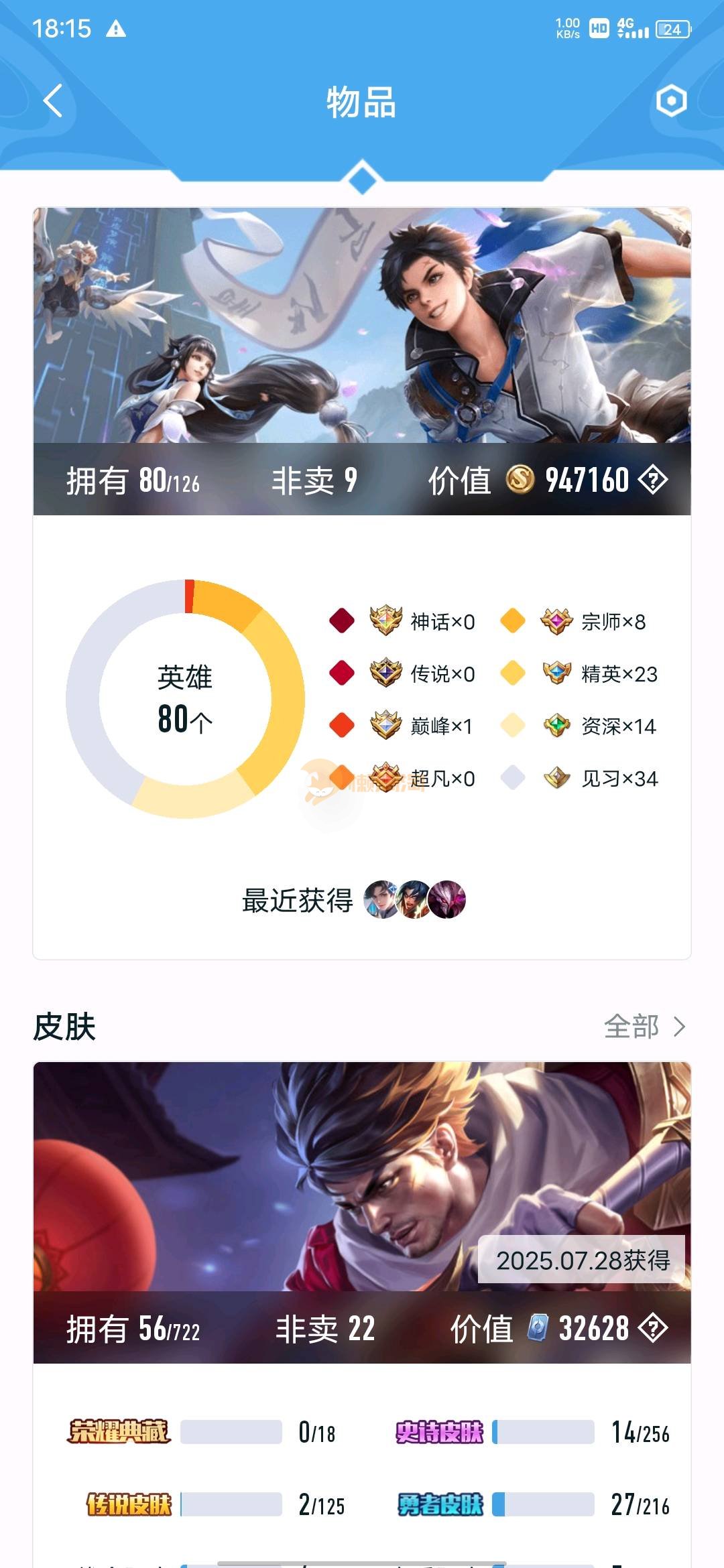Open the hexagon settings icon

[x=671, y=101]
